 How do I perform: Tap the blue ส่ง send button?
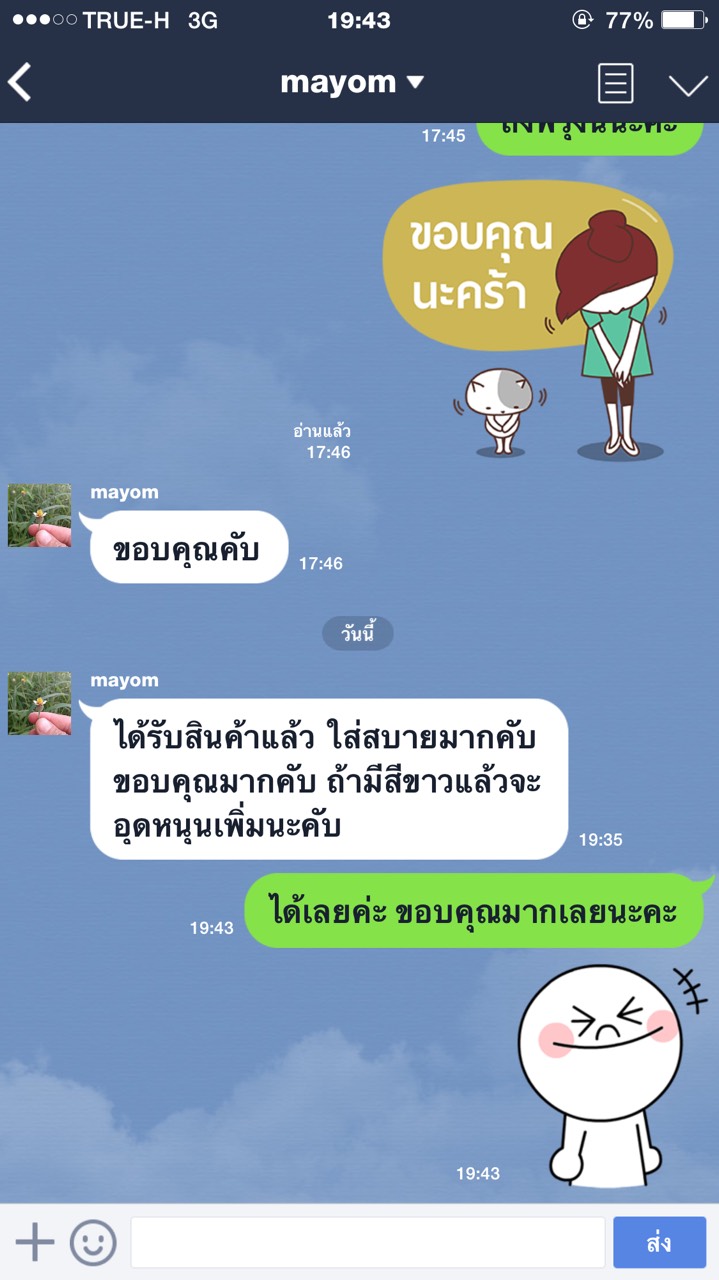tap(659, 1242)
